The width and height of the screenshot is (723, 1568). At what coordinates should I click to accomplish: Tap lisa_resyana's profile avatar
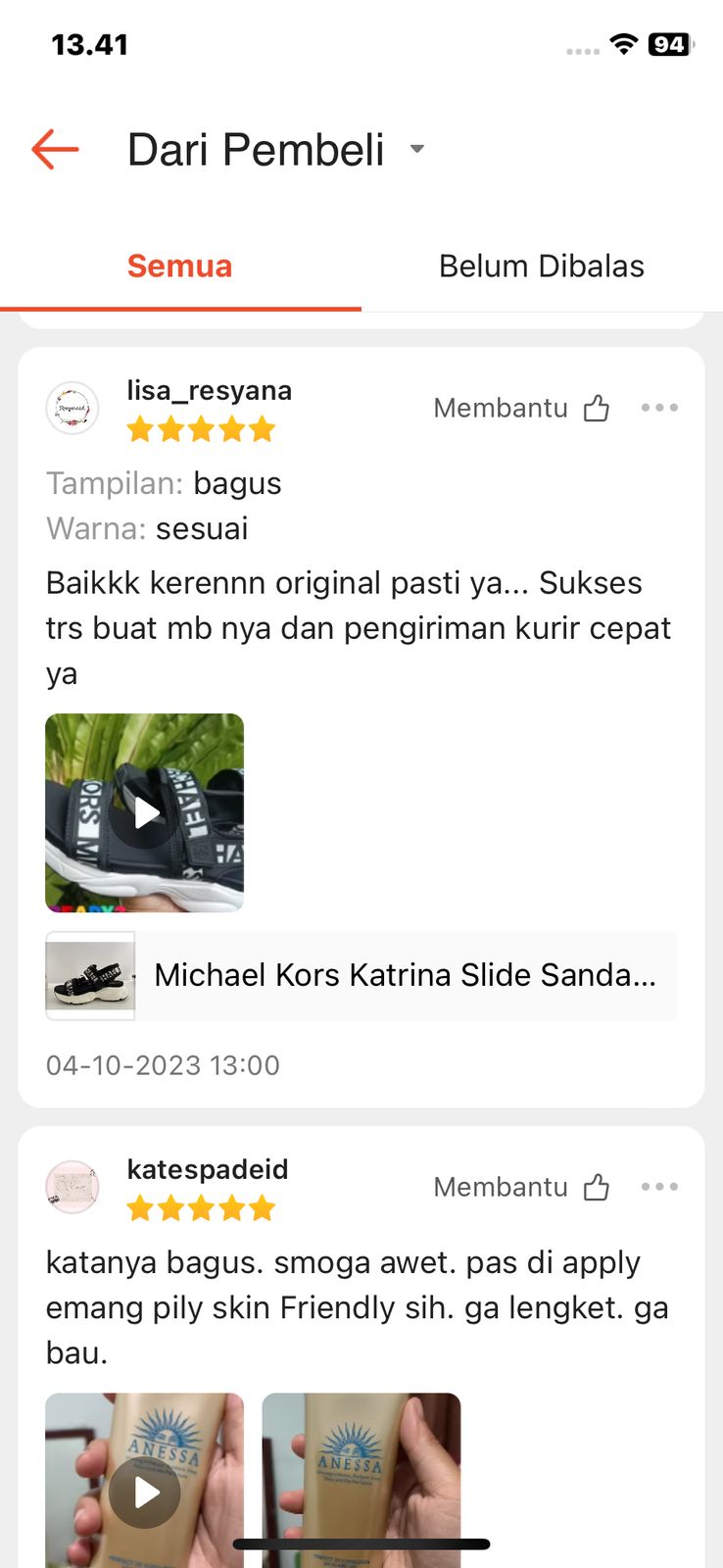click(72, 408)
